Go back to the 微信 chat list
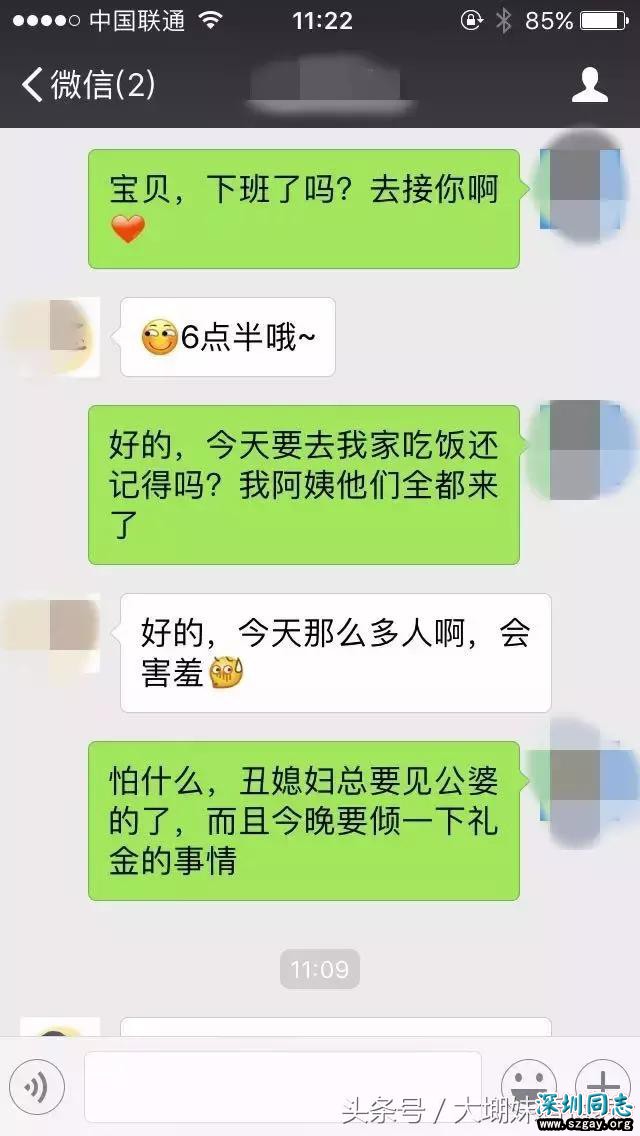Screen dimensions: 640x1136 pyautogui.click(x=88, y=85)
